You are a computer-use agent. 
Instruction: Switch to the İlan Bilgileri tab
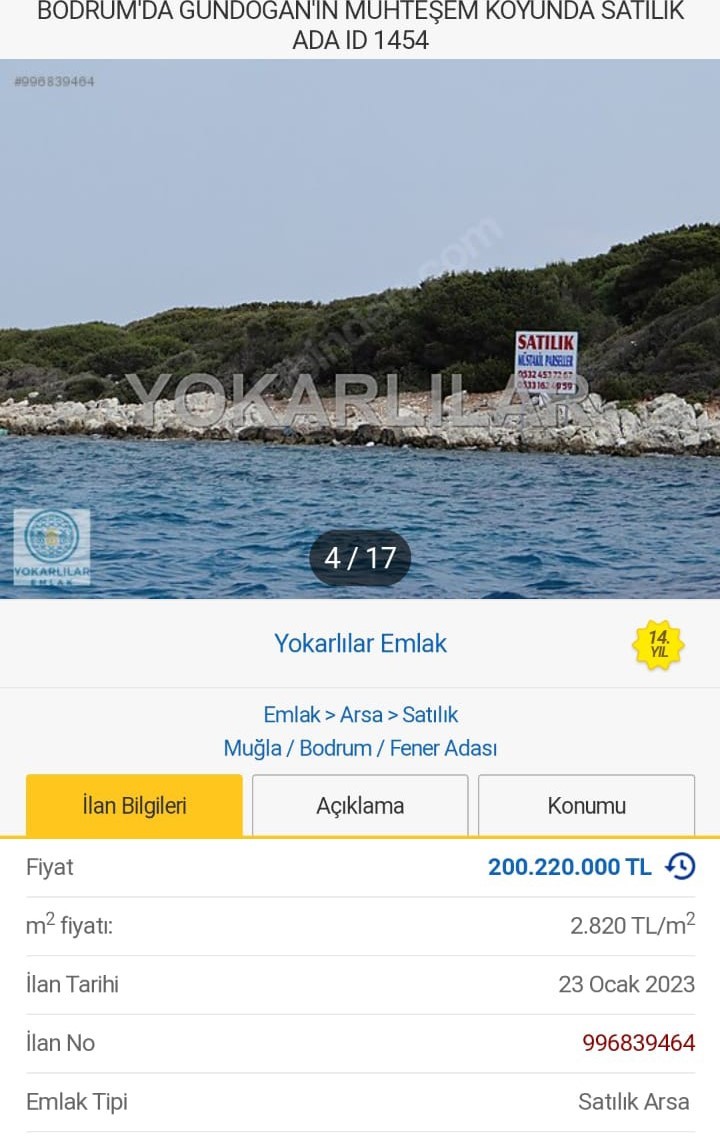coord(134,805)
